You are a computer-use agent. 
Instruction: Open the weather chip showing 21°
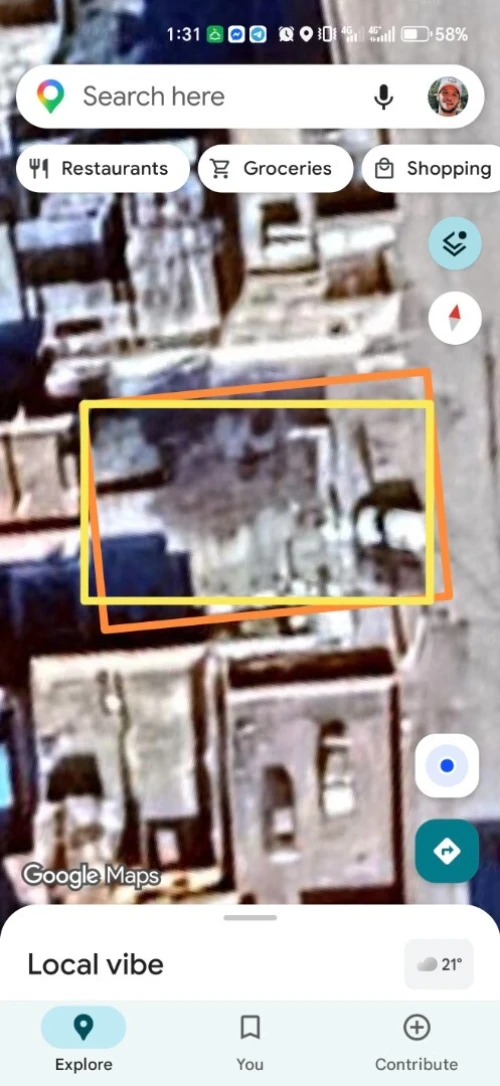(x=439, y=964)
